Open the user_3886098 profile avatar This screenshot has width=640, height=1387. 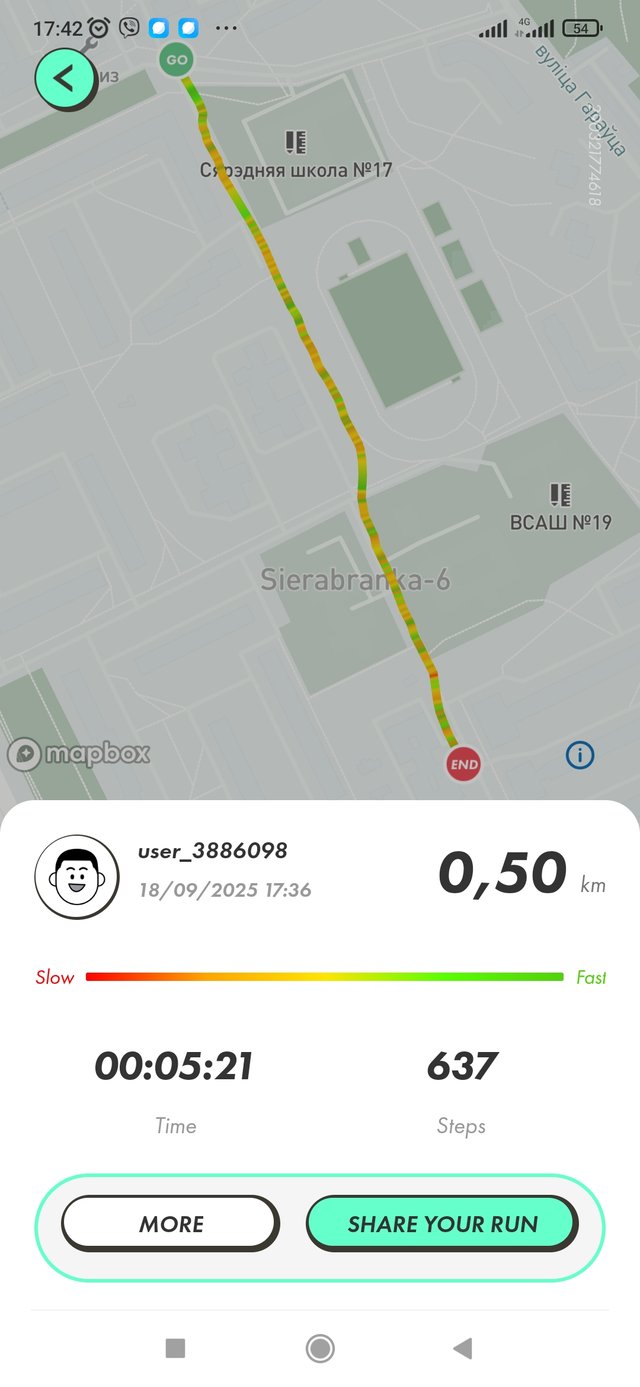point(77,877)
